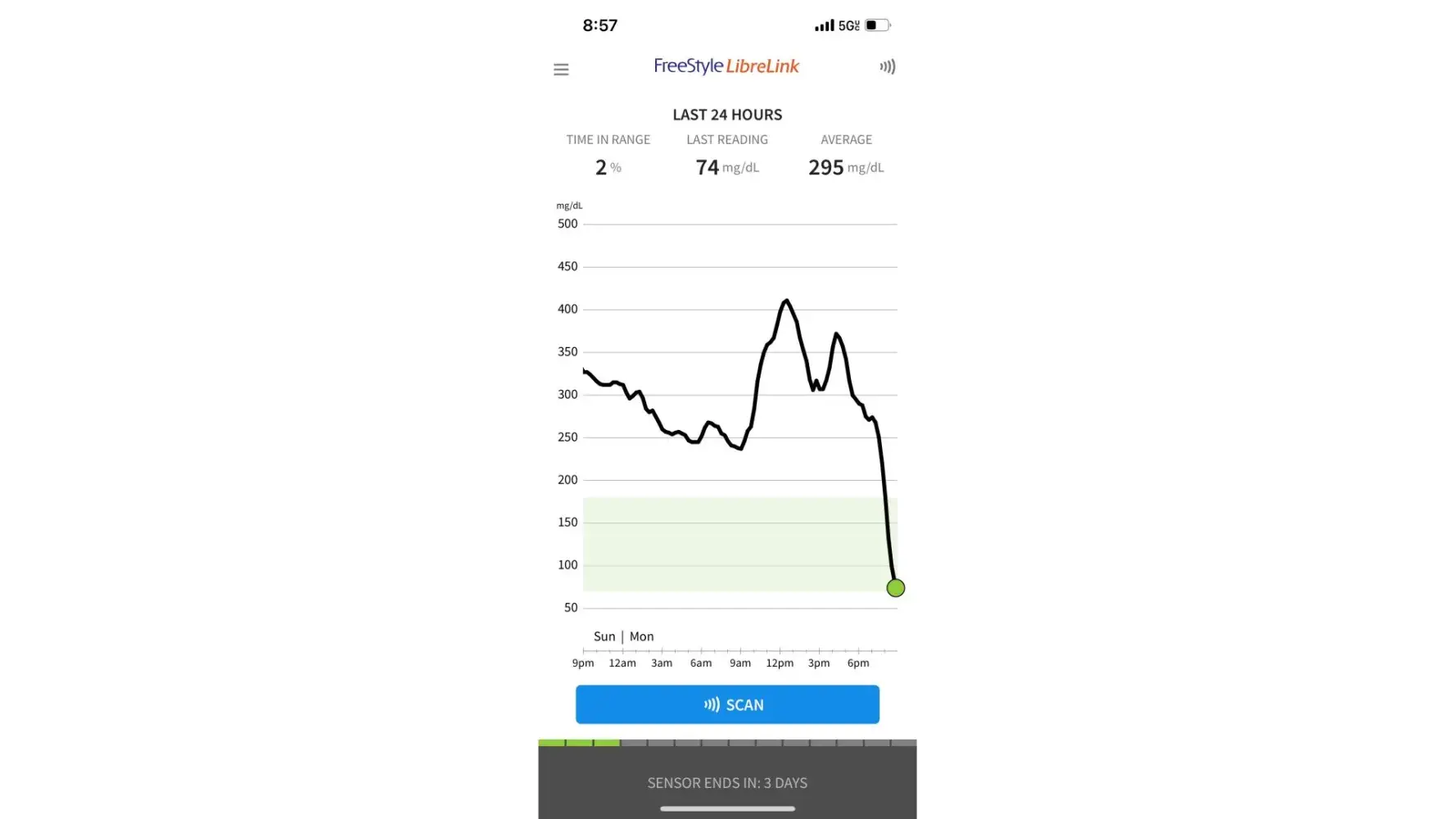Tap the blue SCAN button
The height and width of the screenshot is (819, 1456).
[727, 704]
